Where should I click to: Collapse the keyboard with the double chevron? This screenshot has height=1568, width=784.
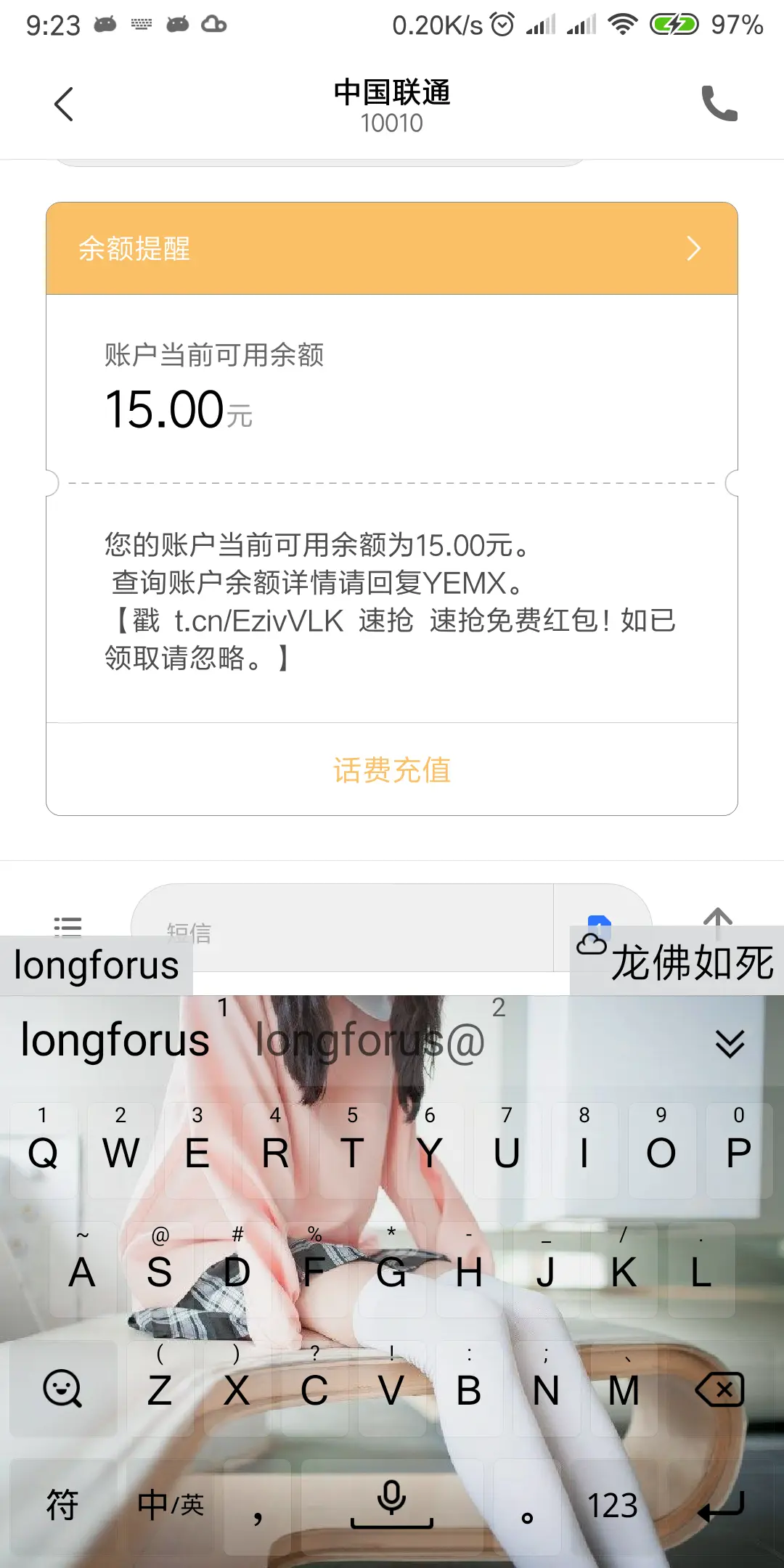click(730, 1044)
